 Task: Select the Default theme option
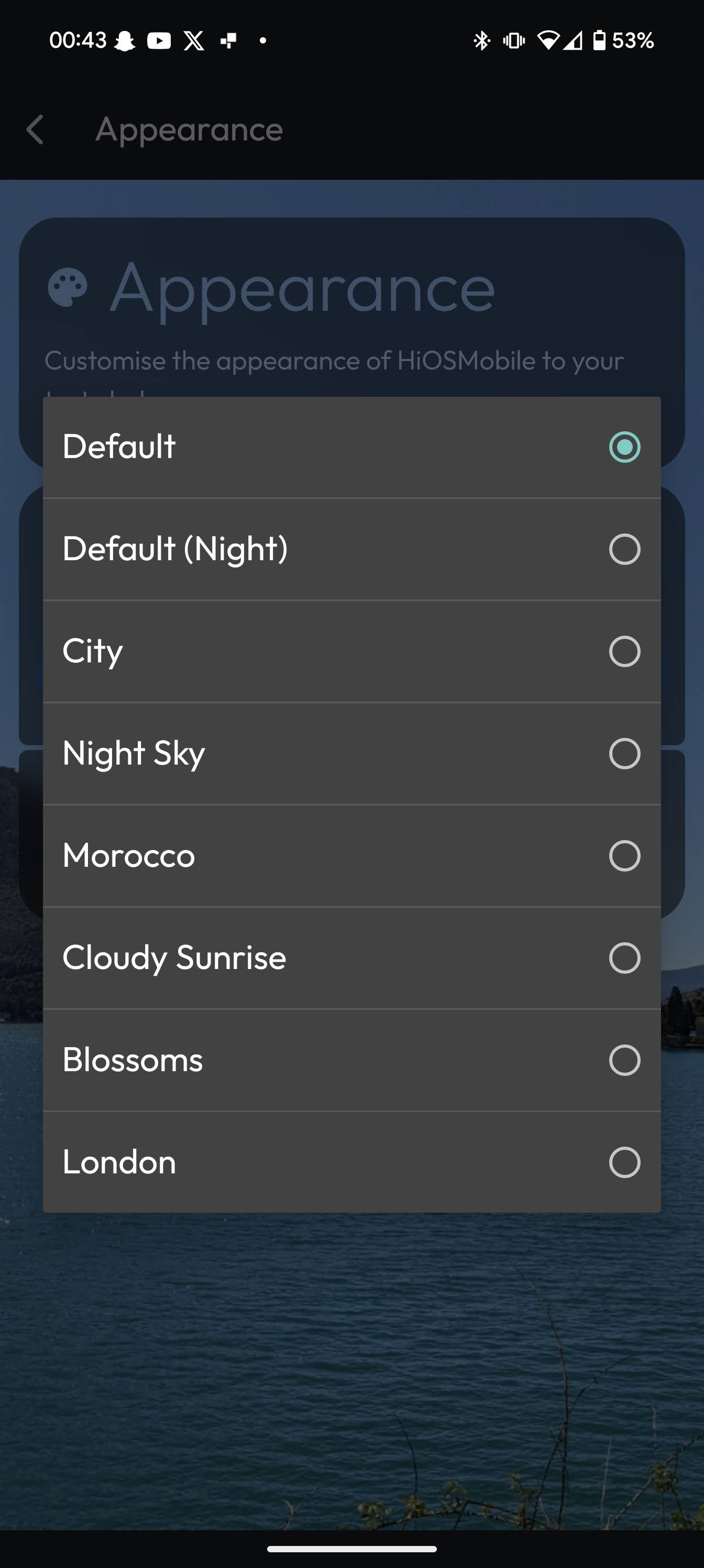pyautogui.click(x=351, y=447)
